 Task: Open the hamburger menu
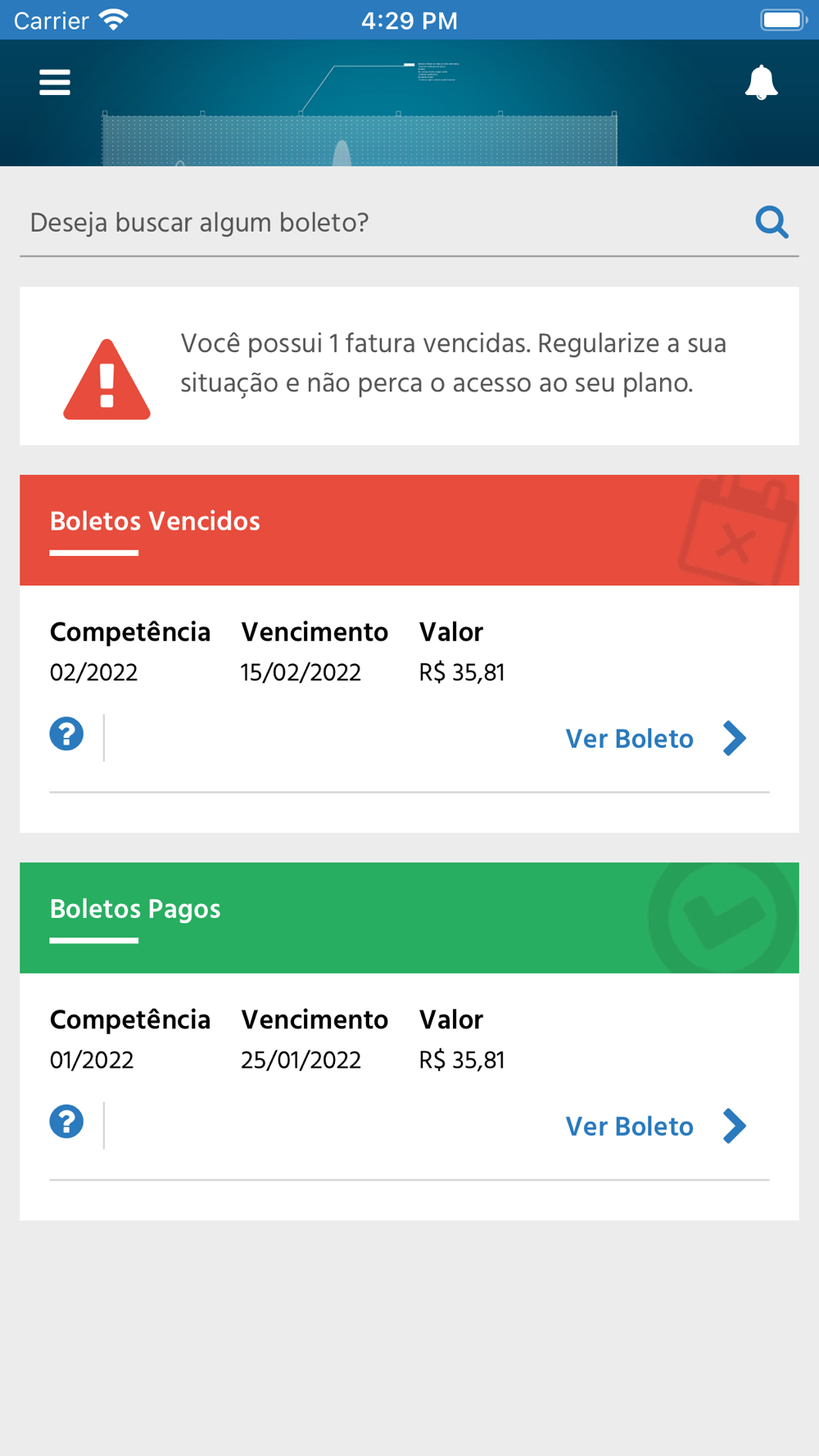point(55,83)
